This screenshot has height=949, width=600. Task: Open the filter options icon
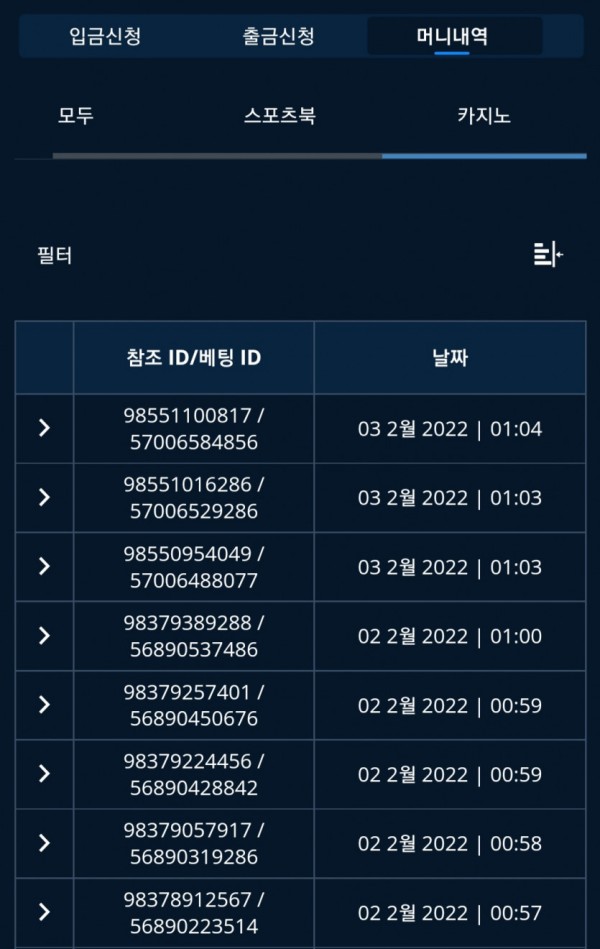pos(548,255)
